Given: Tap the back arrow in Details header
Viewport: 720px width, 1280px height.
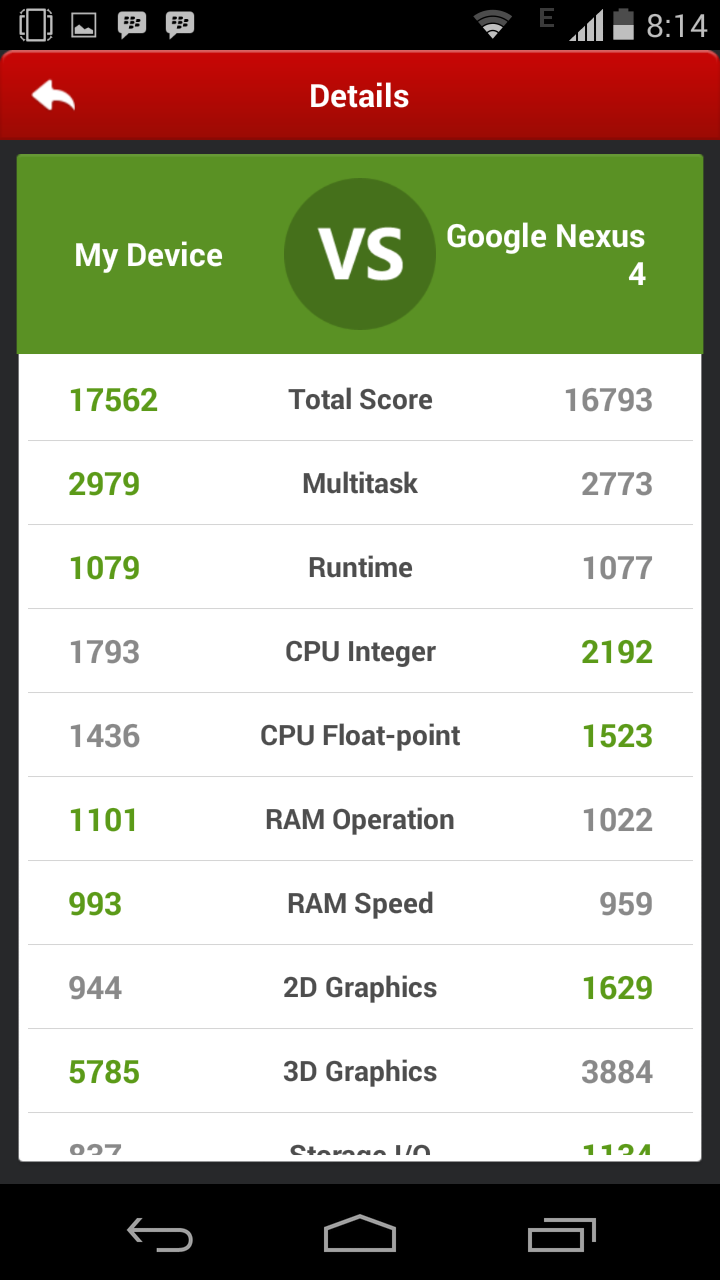Looking at the screenshot, I should 54,96.
